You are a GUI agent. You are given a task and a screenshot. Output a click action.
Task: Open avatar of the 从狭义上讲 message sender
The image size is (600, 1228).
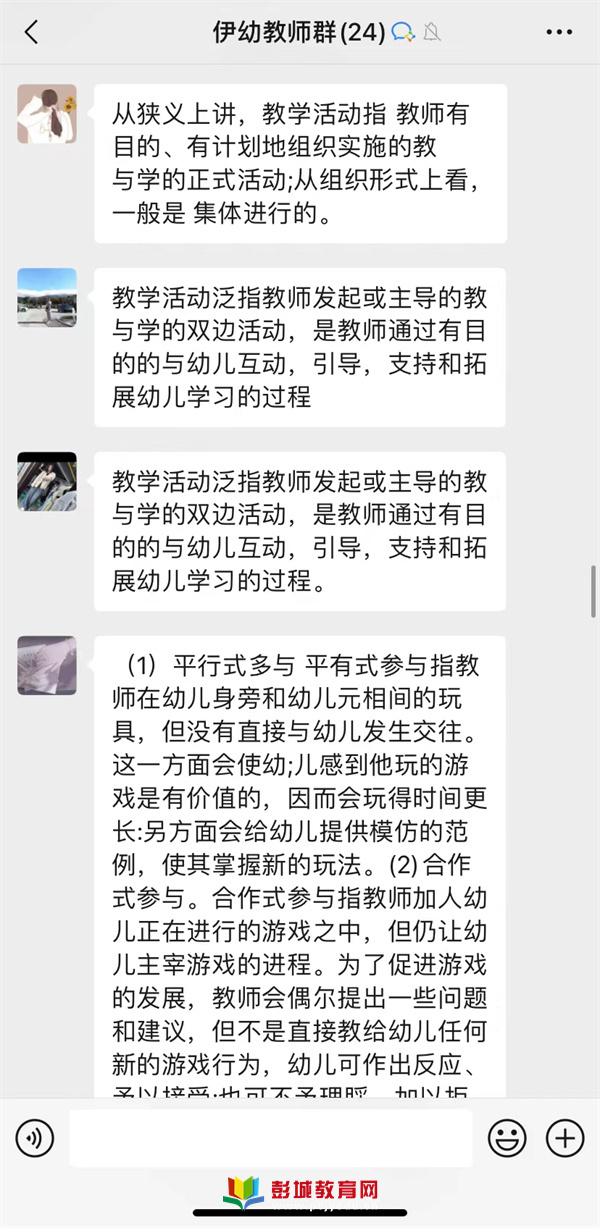pos(47,113)
